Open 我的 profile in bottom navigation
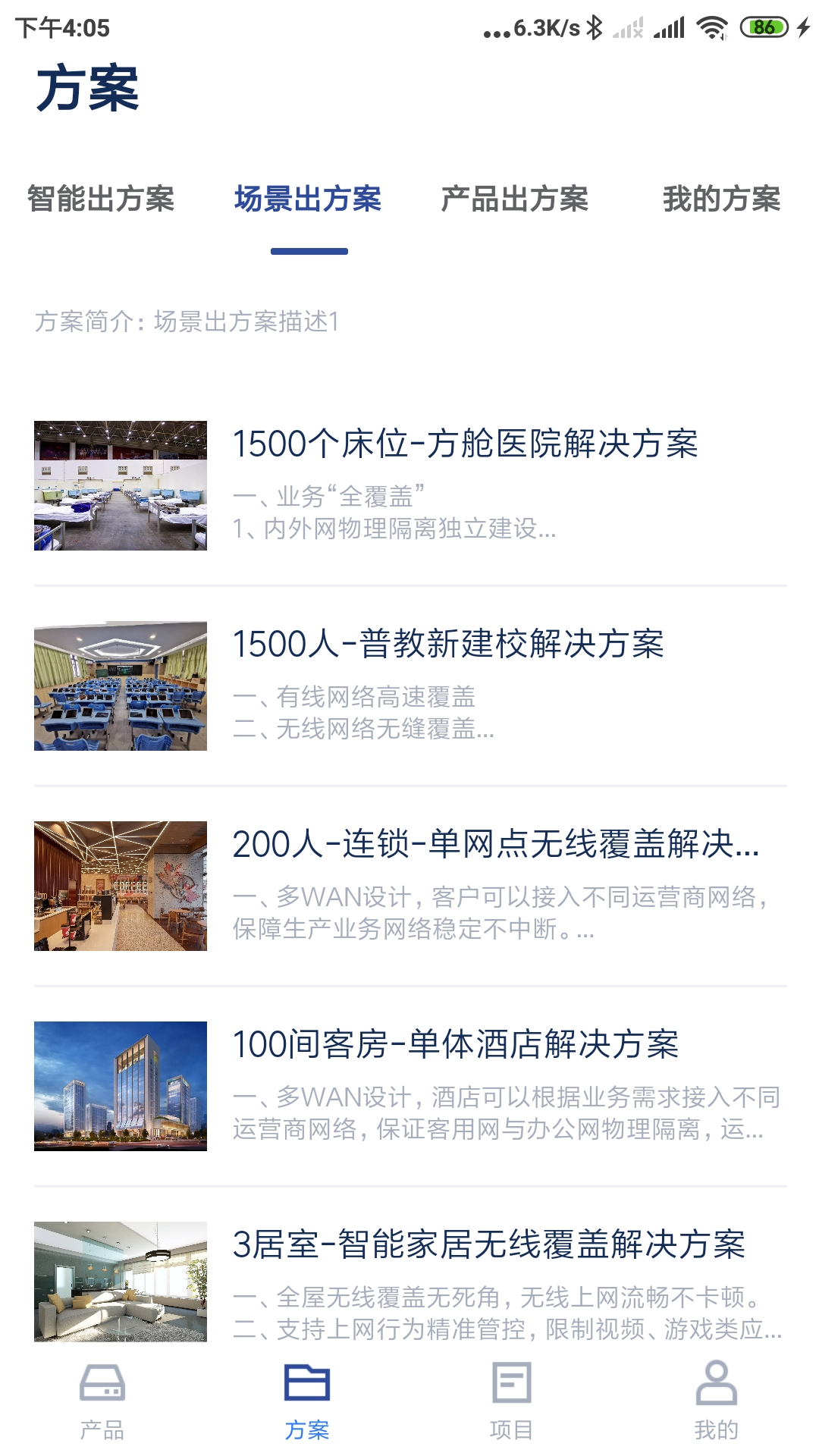 coord(716,1401)
